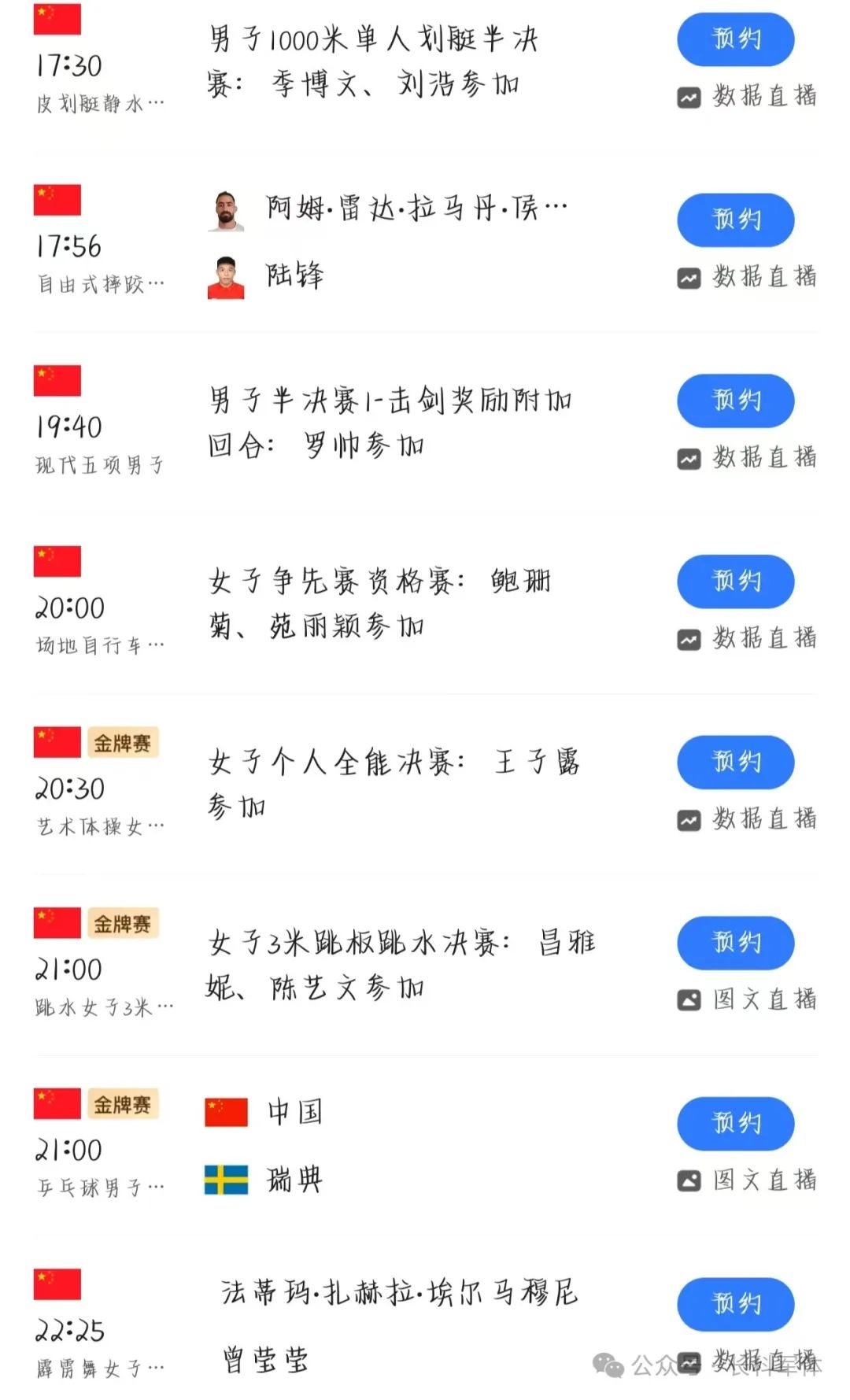
Task: Reserve the 17:30 men's 1000m kayak semifinal
Action: click(x=735, y=39)
